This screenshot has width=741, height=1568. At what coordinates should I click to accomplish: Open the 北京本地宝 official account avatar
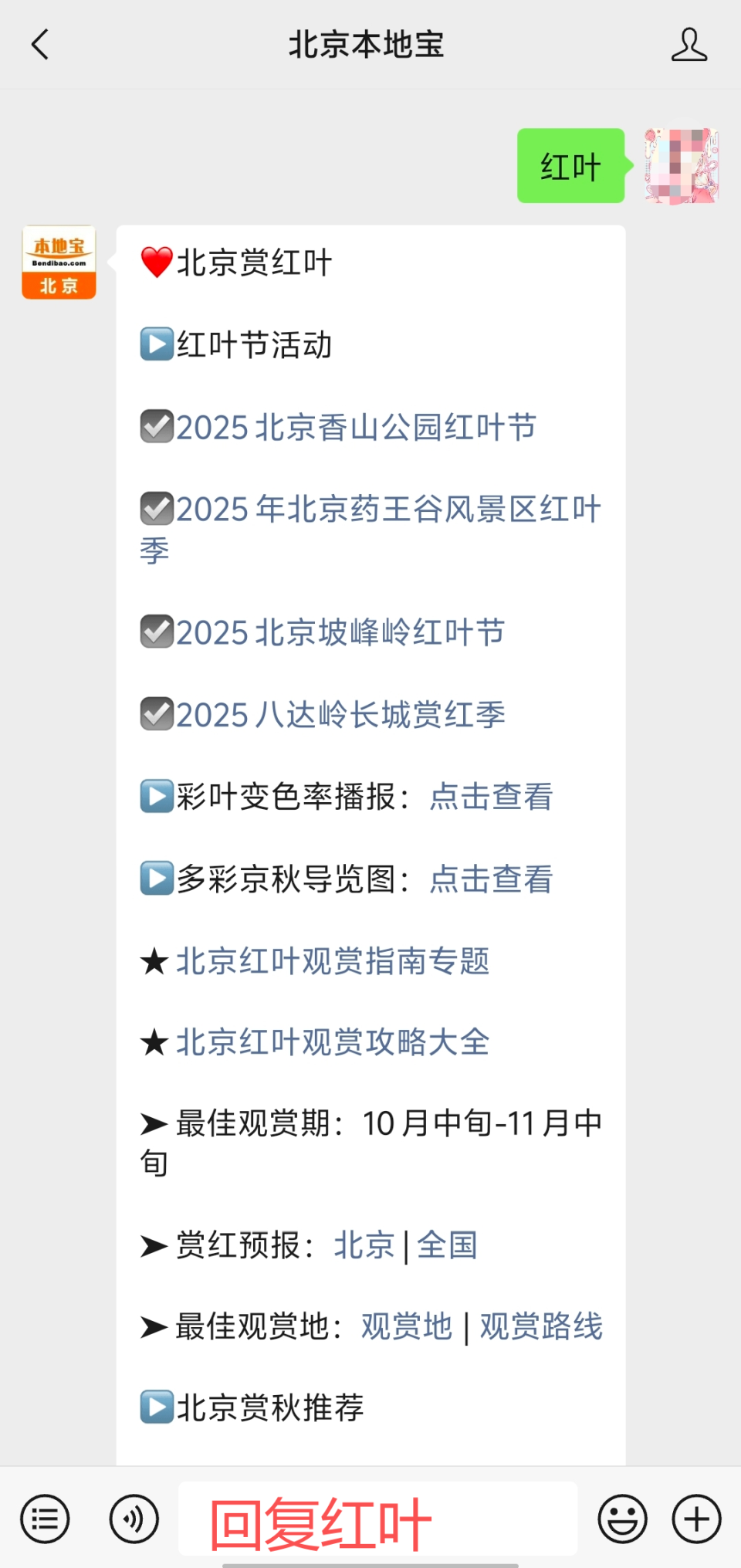(x=58, y=260)
